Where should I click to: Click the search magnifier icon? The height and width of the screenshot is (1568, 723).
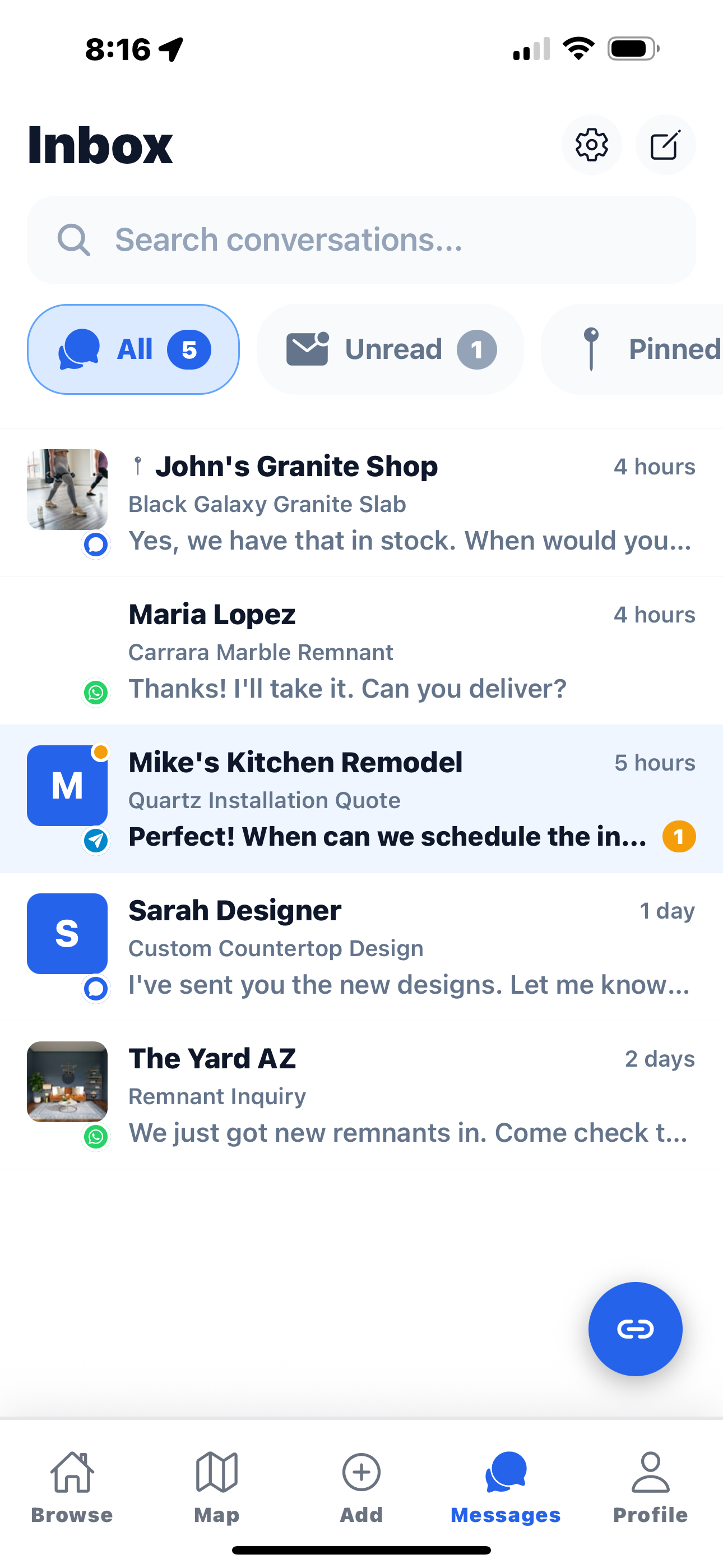click(73, 239)
